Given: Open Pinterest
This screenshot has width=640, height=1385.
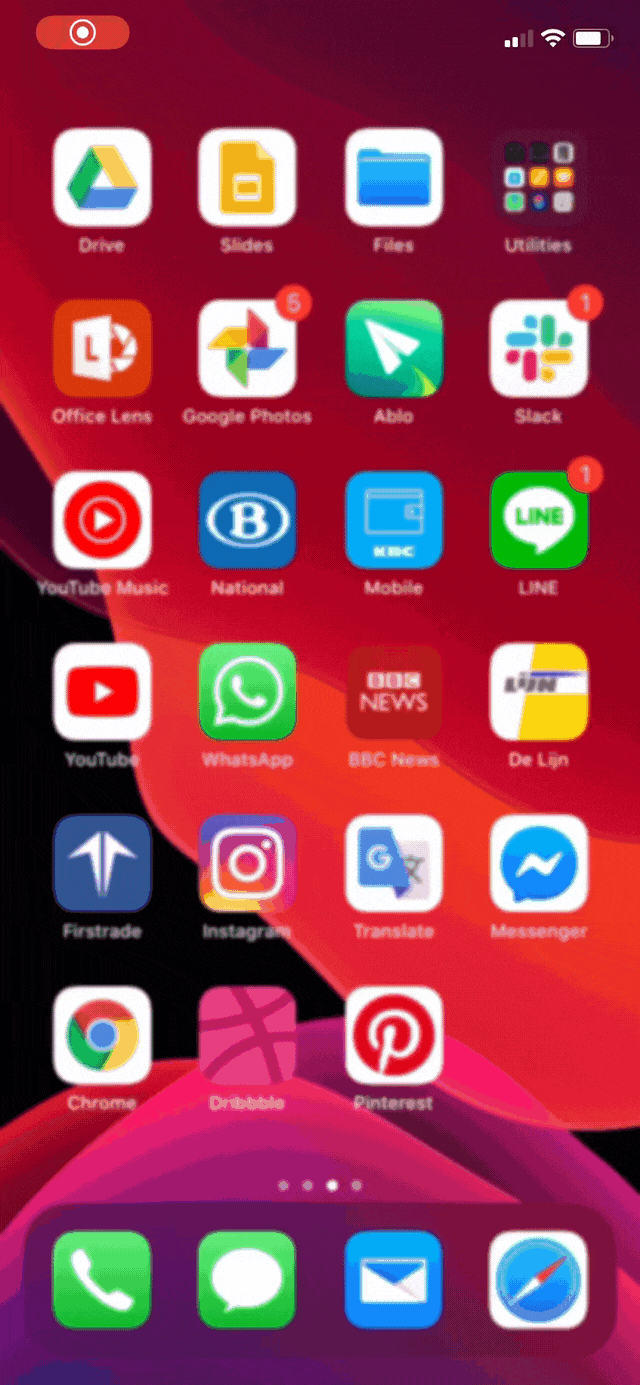Looking at the screenshot, I should coord(393,1035).
